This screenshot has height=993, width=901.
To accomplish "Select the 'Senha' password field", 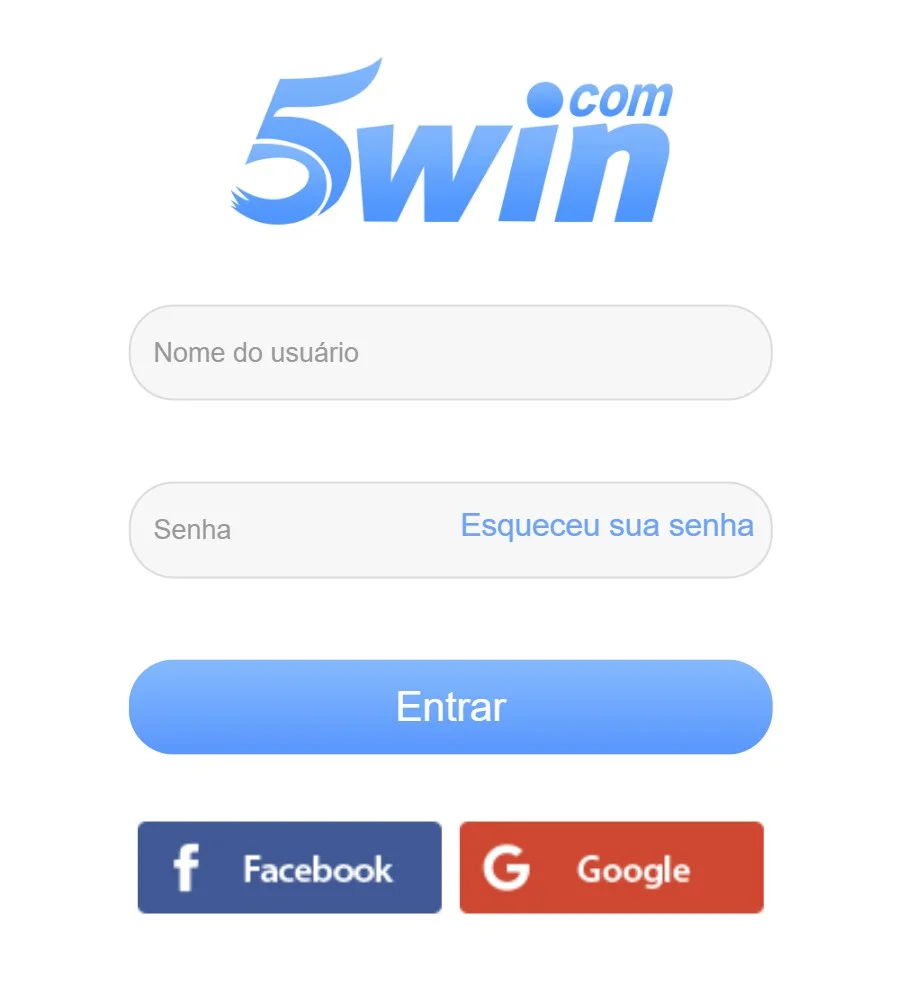I will pos(300,530).
